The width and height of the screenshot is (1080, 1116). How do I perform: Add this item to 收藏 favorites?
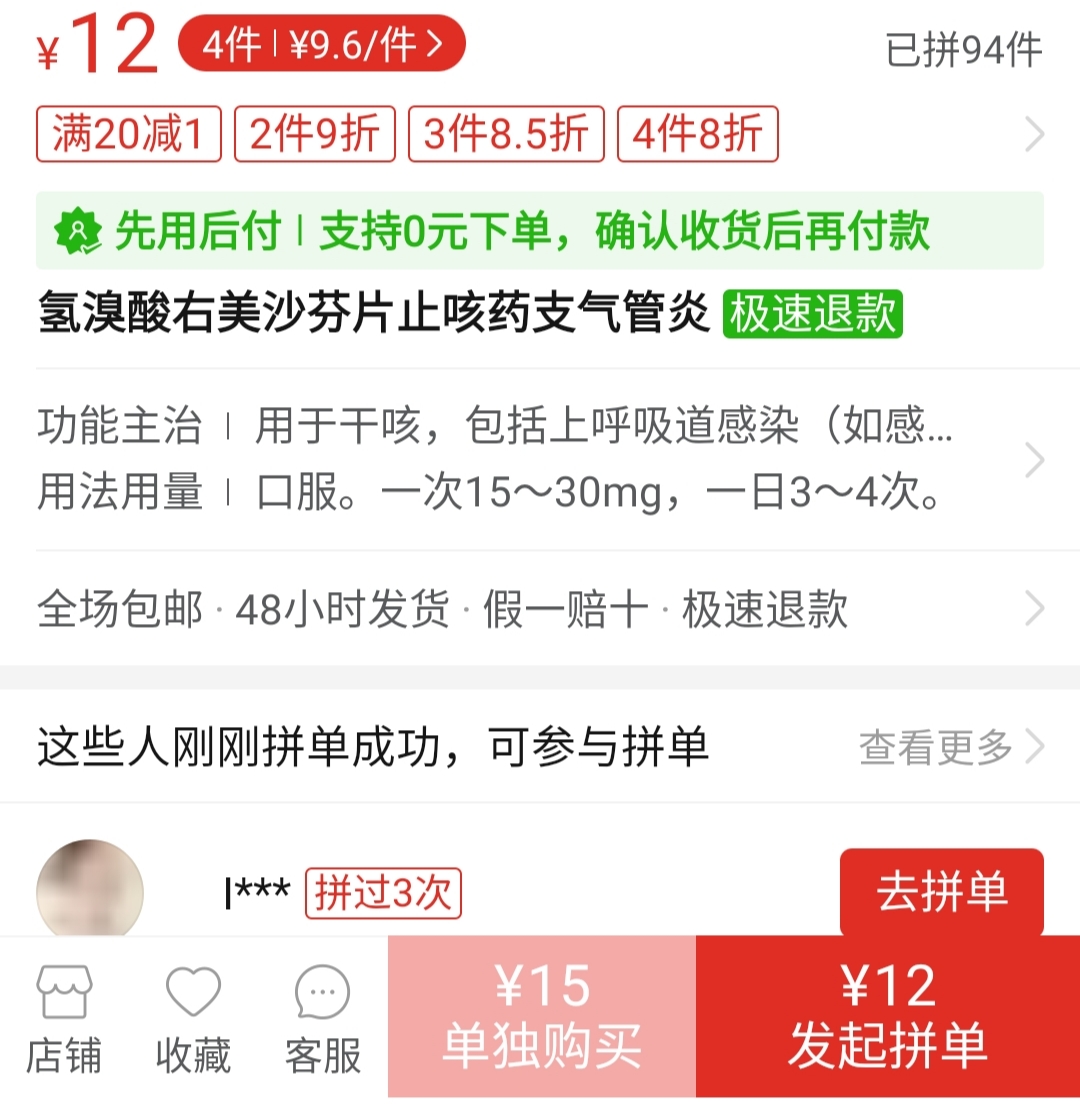pyautogui.click(x=193, y=1020)
